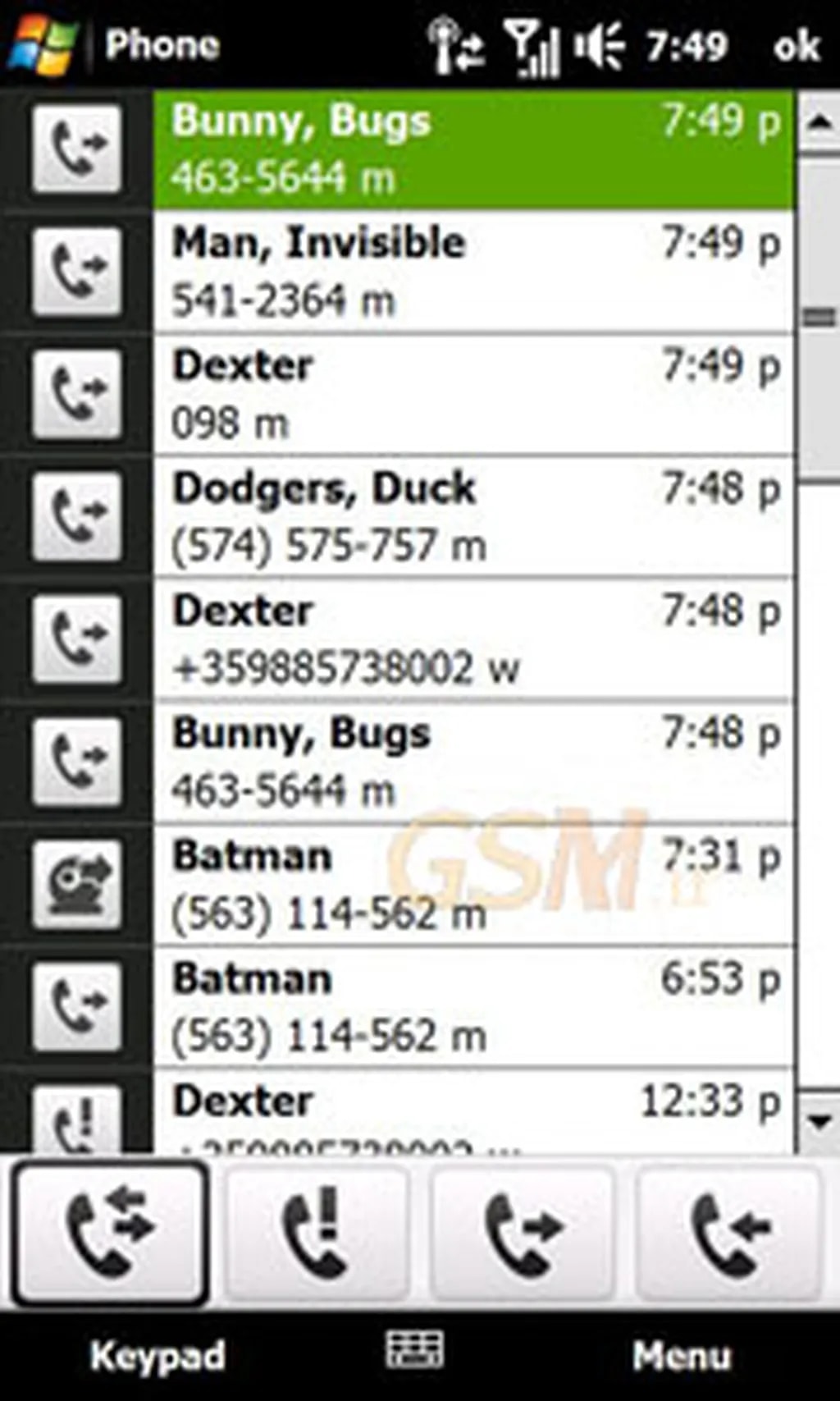Open the Dexter 098 call entry
The image size is (840, 1401).
coord(472,394)
